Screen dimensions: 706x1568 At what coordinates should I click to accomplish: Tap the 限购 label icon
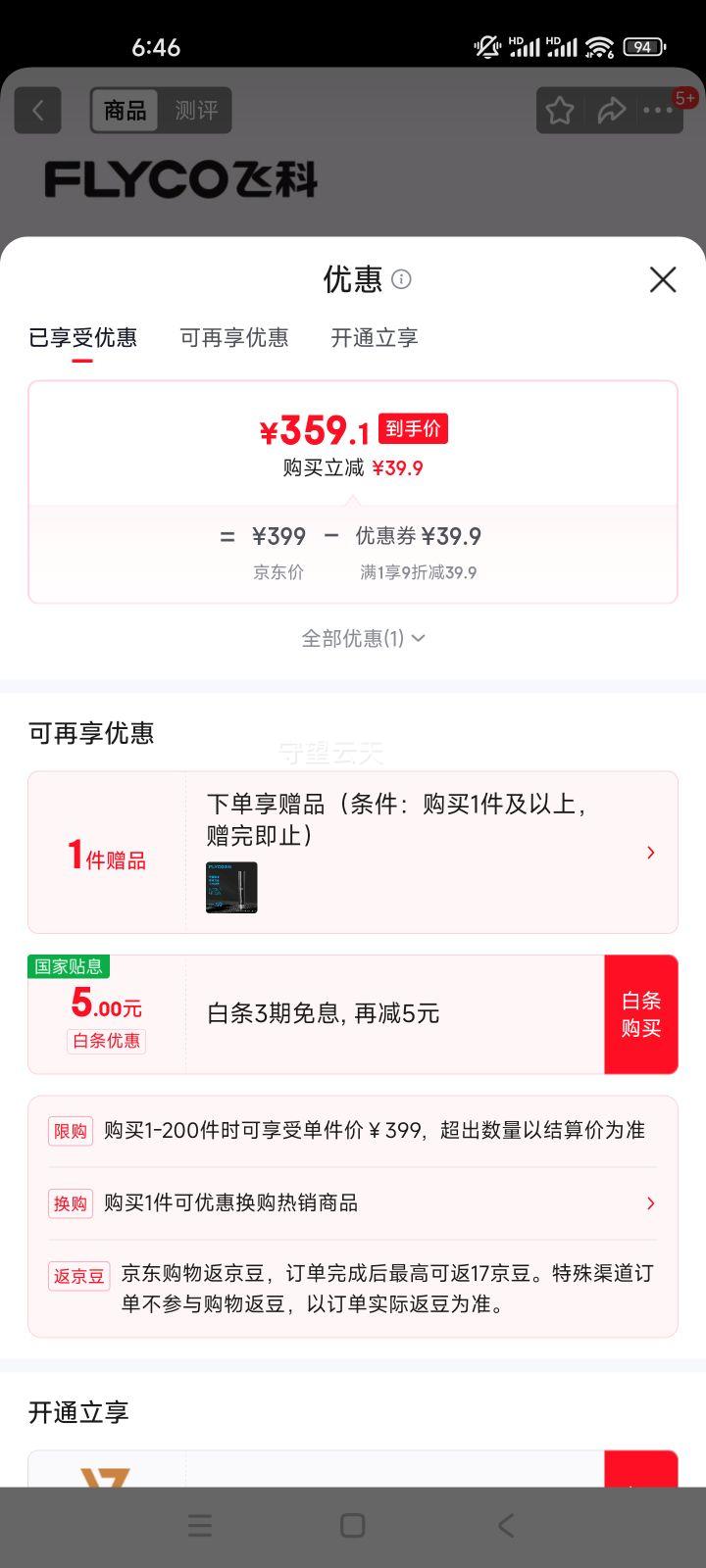click(70, 1130)
